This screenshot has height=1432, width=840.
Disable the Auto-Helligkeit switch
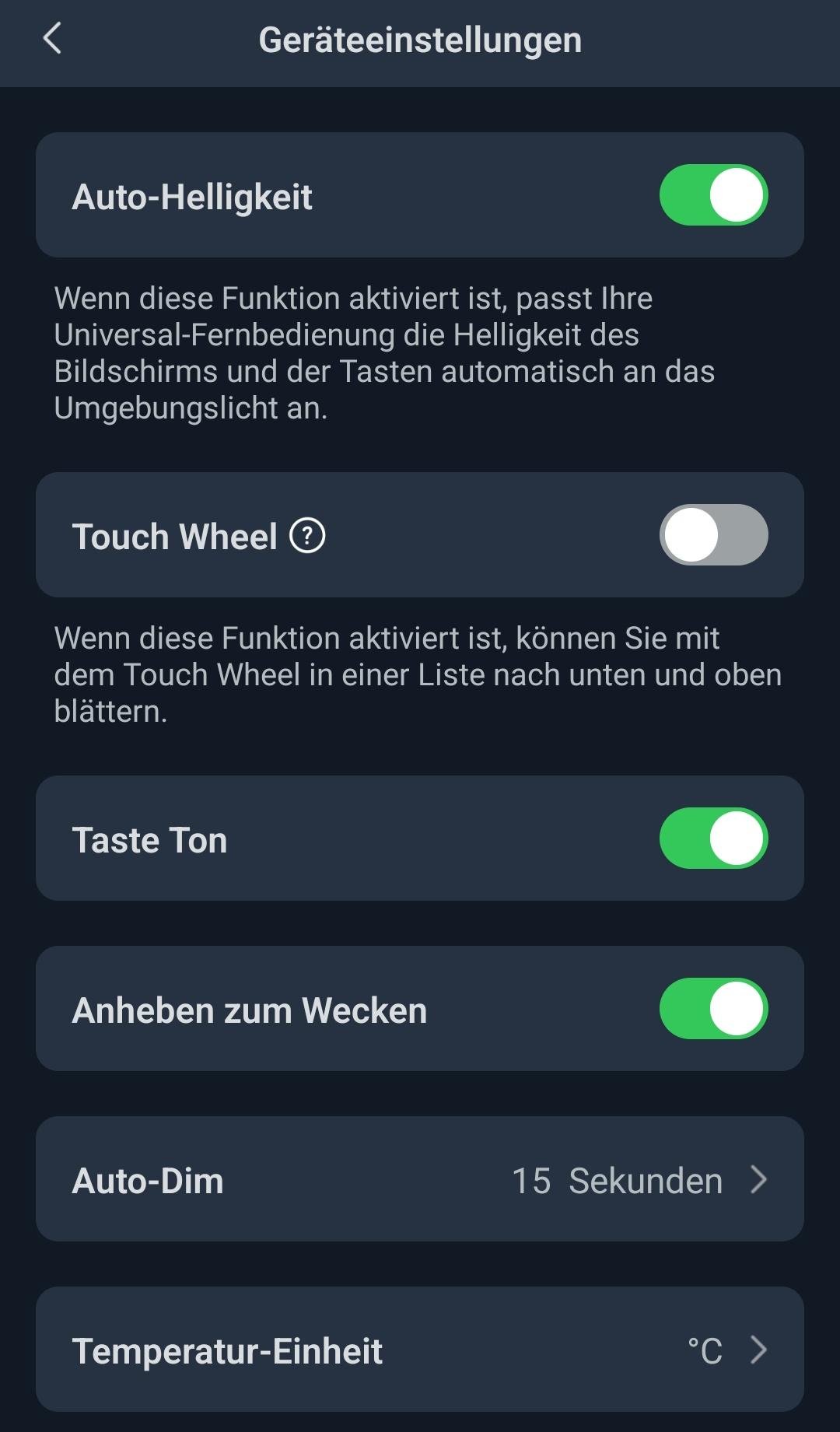(x=713, y=195)
